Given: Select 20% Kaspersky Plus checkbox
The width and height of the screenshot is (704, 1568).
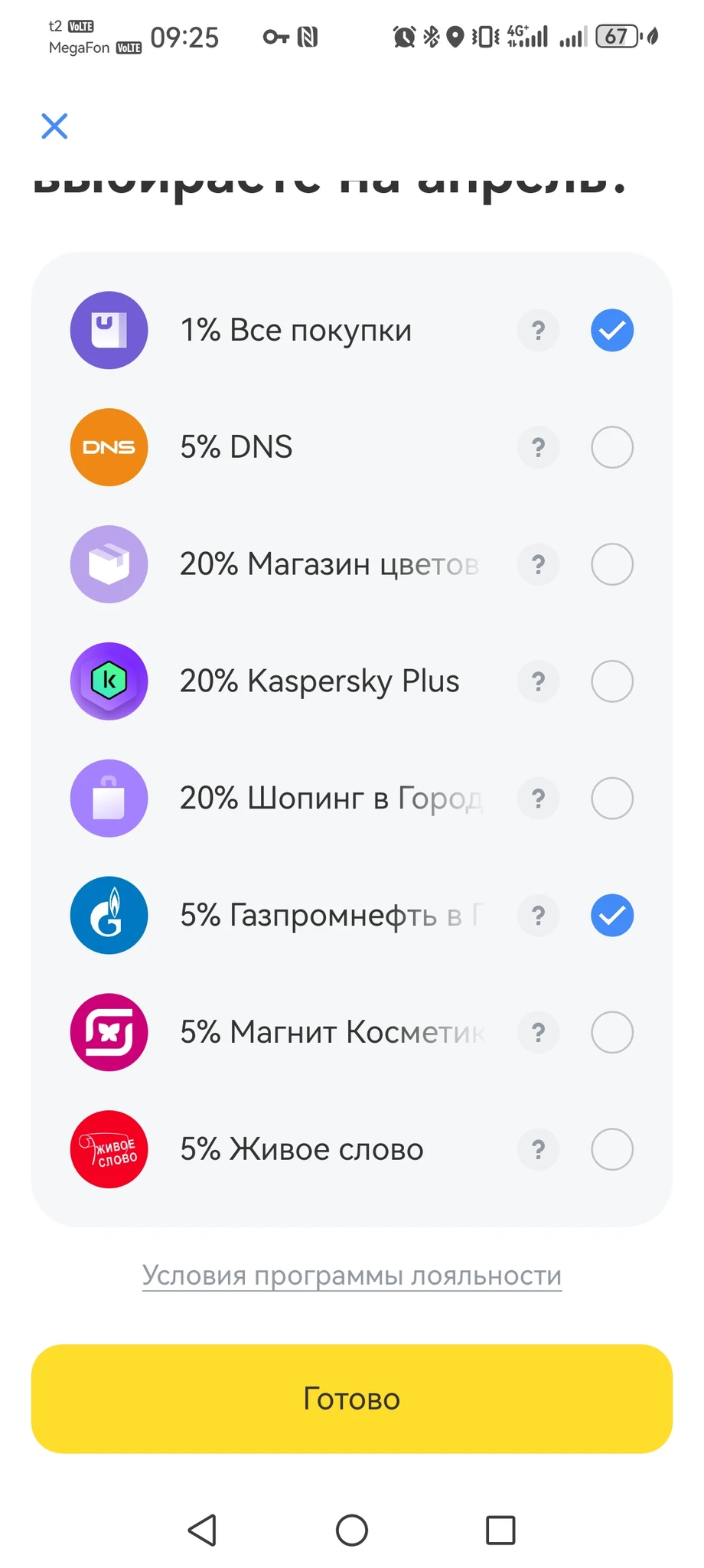Looking at the screenshot, I should click(x=612, y=681).
